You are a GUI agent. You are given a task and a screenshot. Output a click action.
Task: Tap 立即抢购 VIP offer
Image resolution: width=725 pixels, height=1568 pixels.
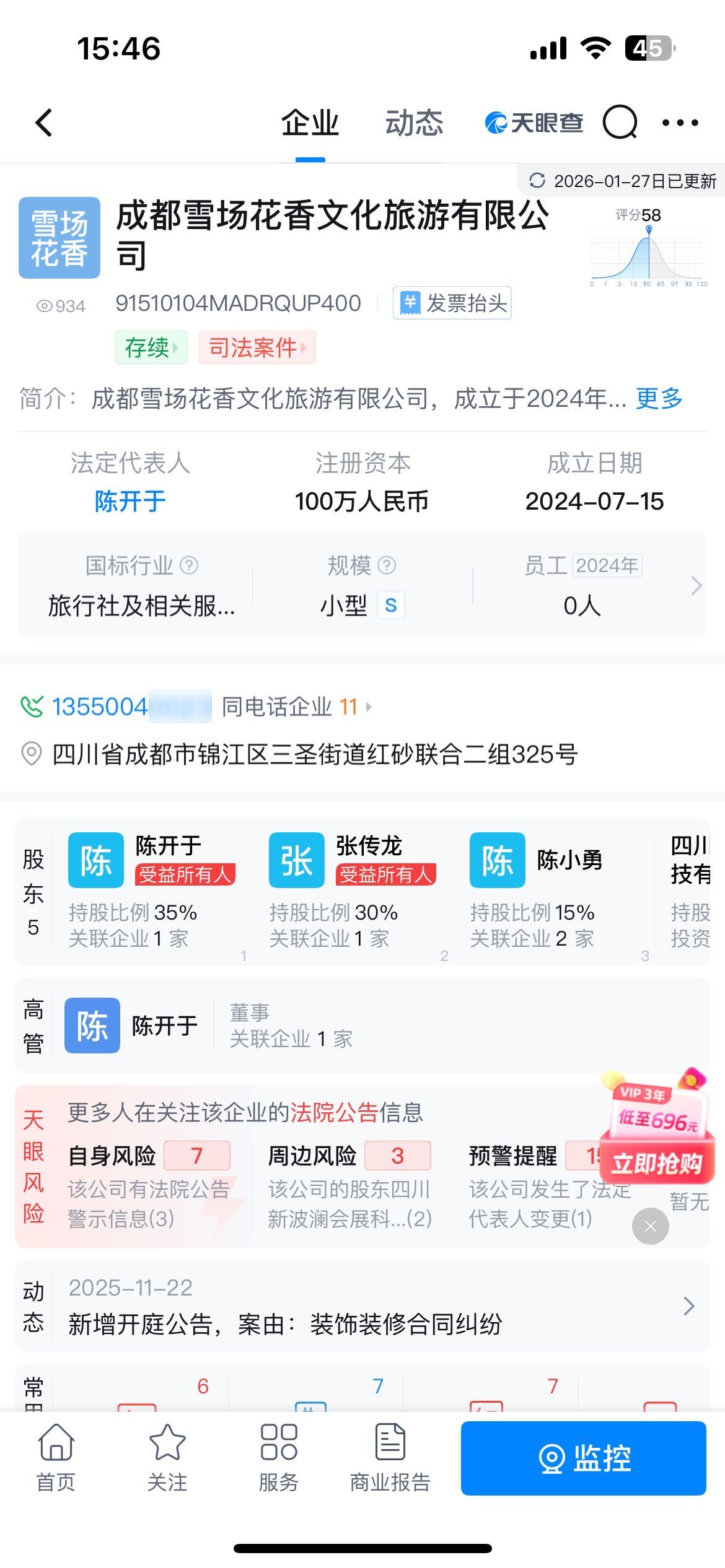pos(657,1164)
